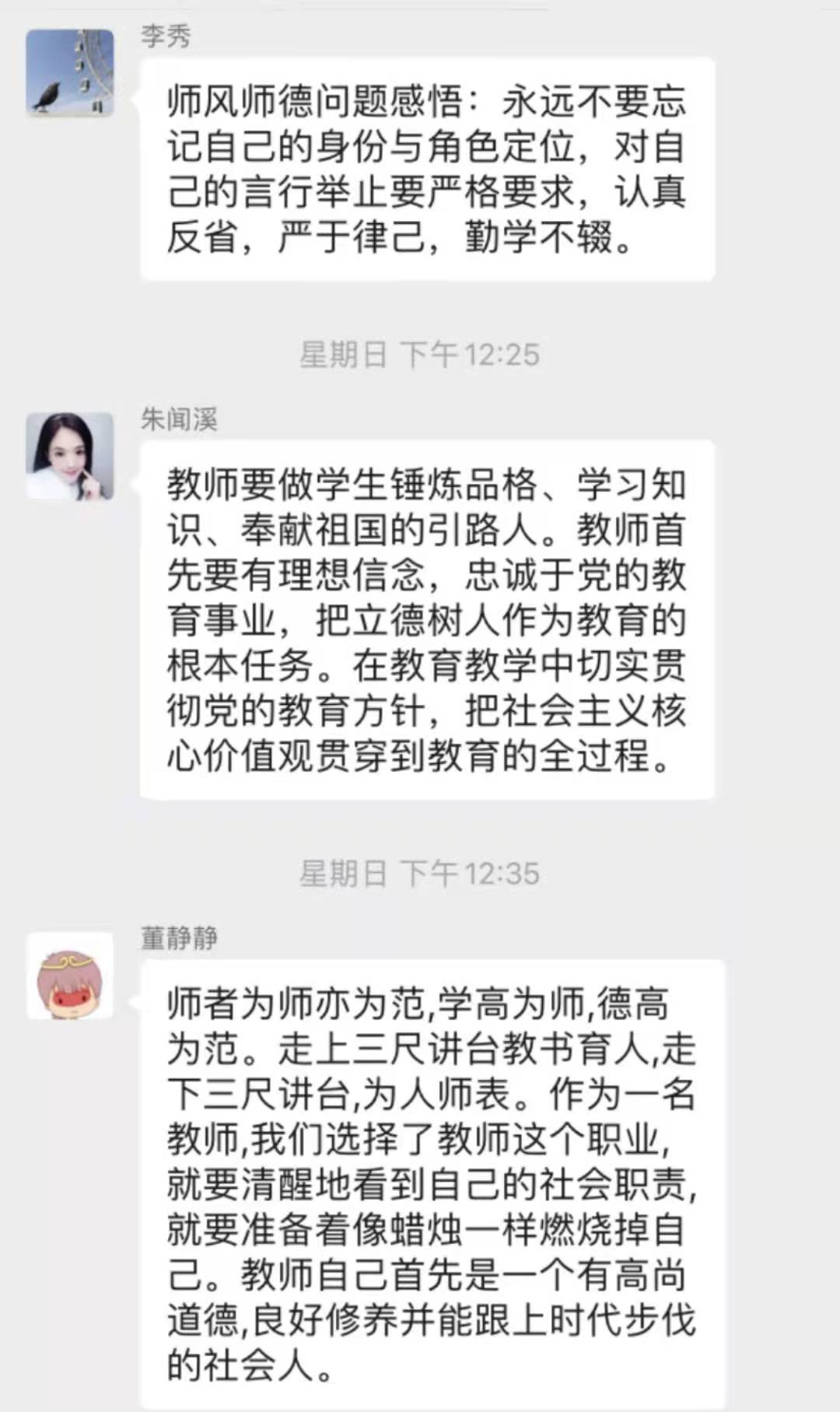View 朱闻溪's profile via her avatar

(x=70, y=457)
